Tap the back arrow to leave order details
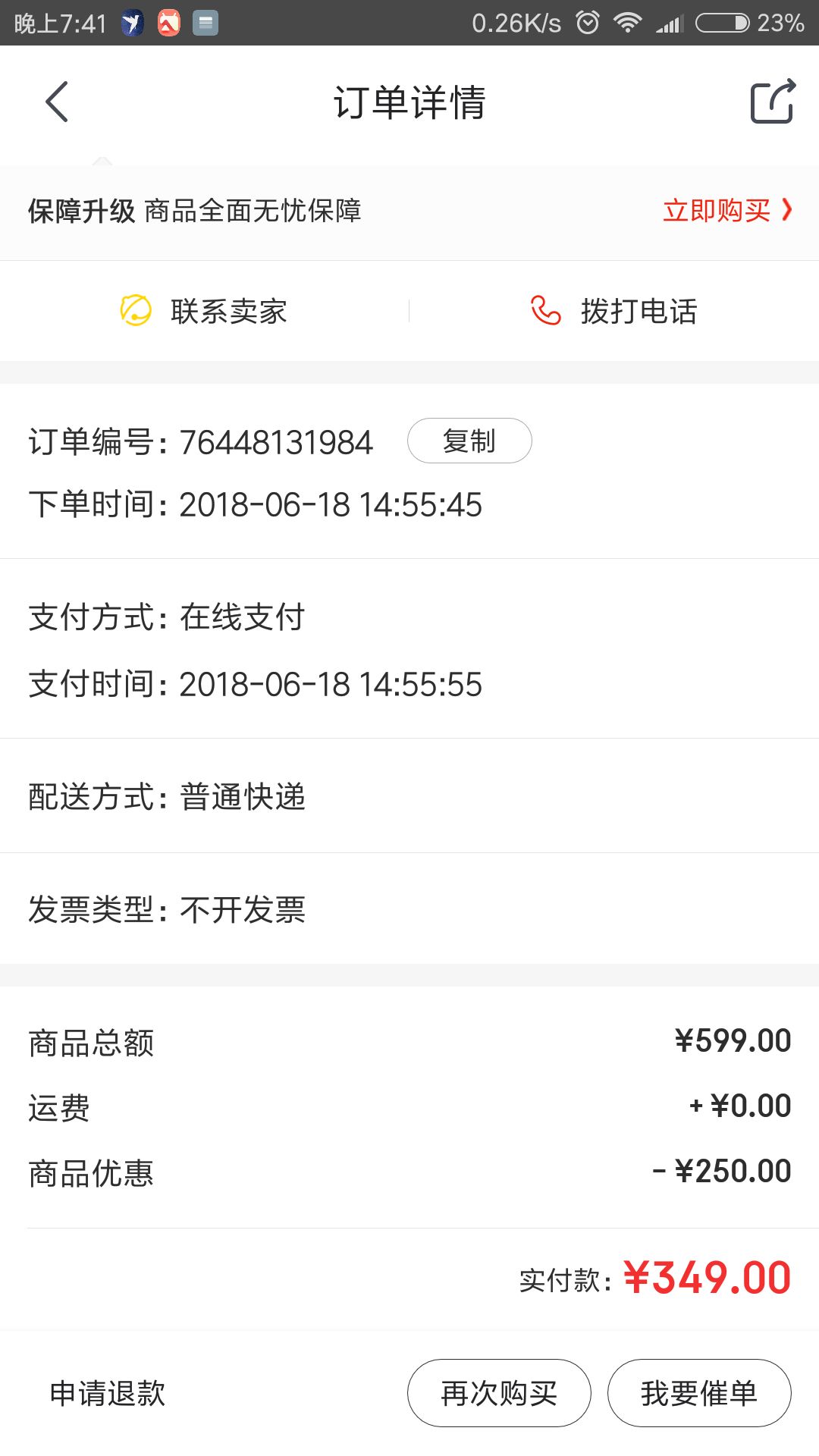Screen dimensions: 819x1456 (55, 103)
